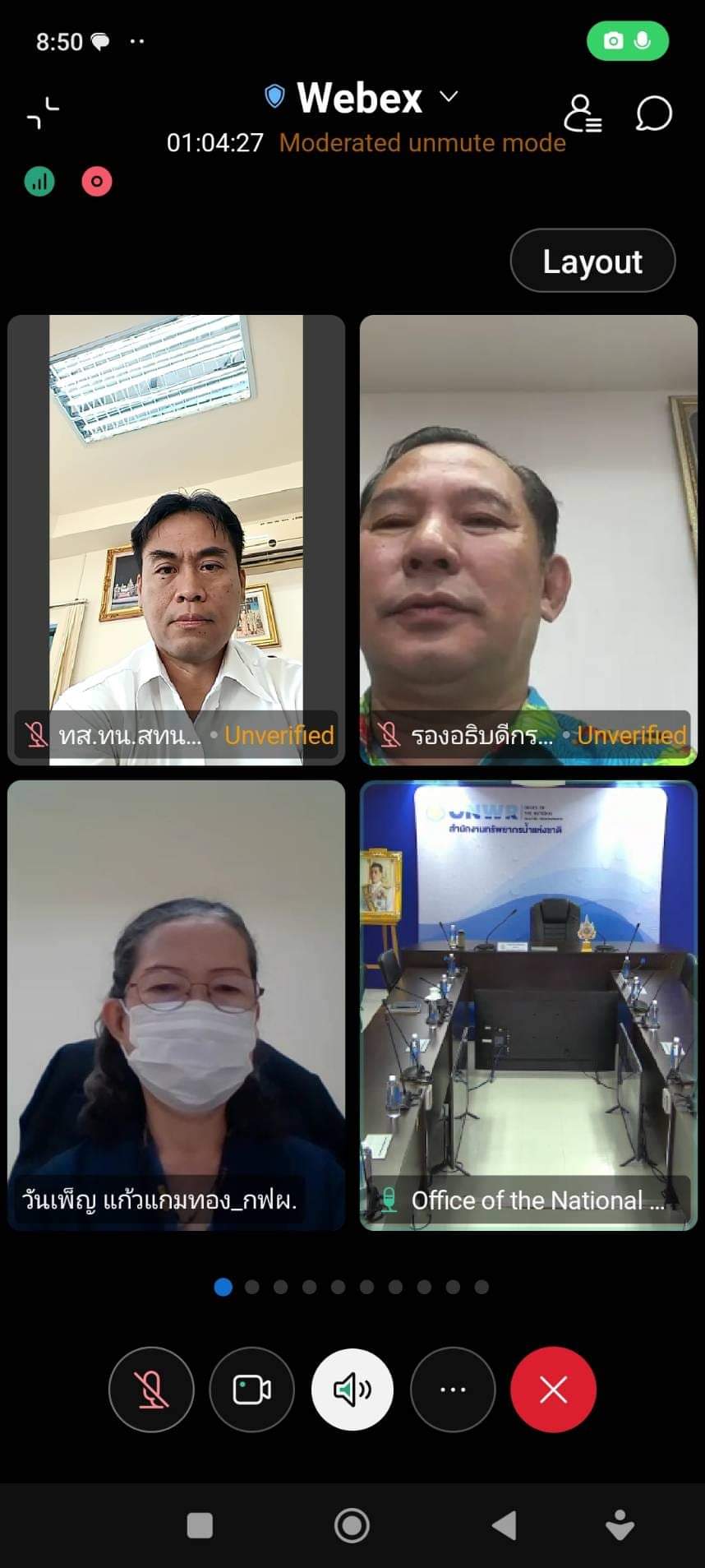This screenshot has width=705, height=1568.
Task: Toggle your camera video
Action: pyautogui.click(x=251, y=1390)
